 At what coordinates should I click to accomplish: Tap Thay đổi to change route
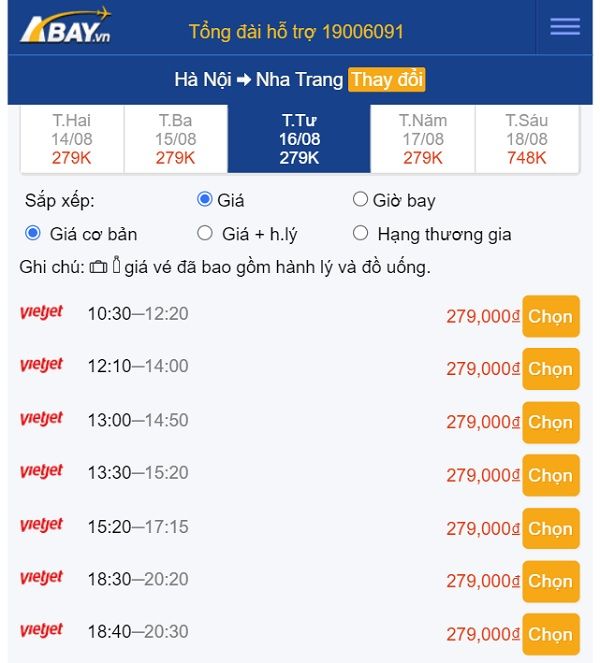[x=386, y=79]
